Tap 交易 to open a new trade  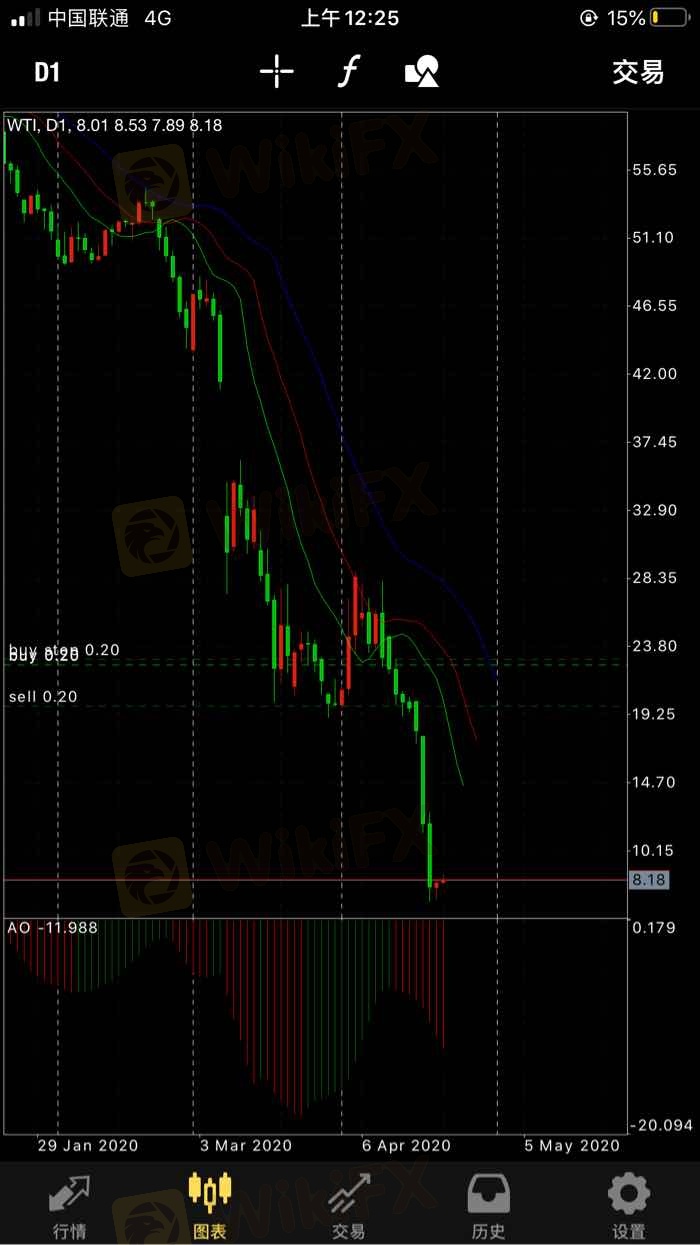[x=637, y=72]
